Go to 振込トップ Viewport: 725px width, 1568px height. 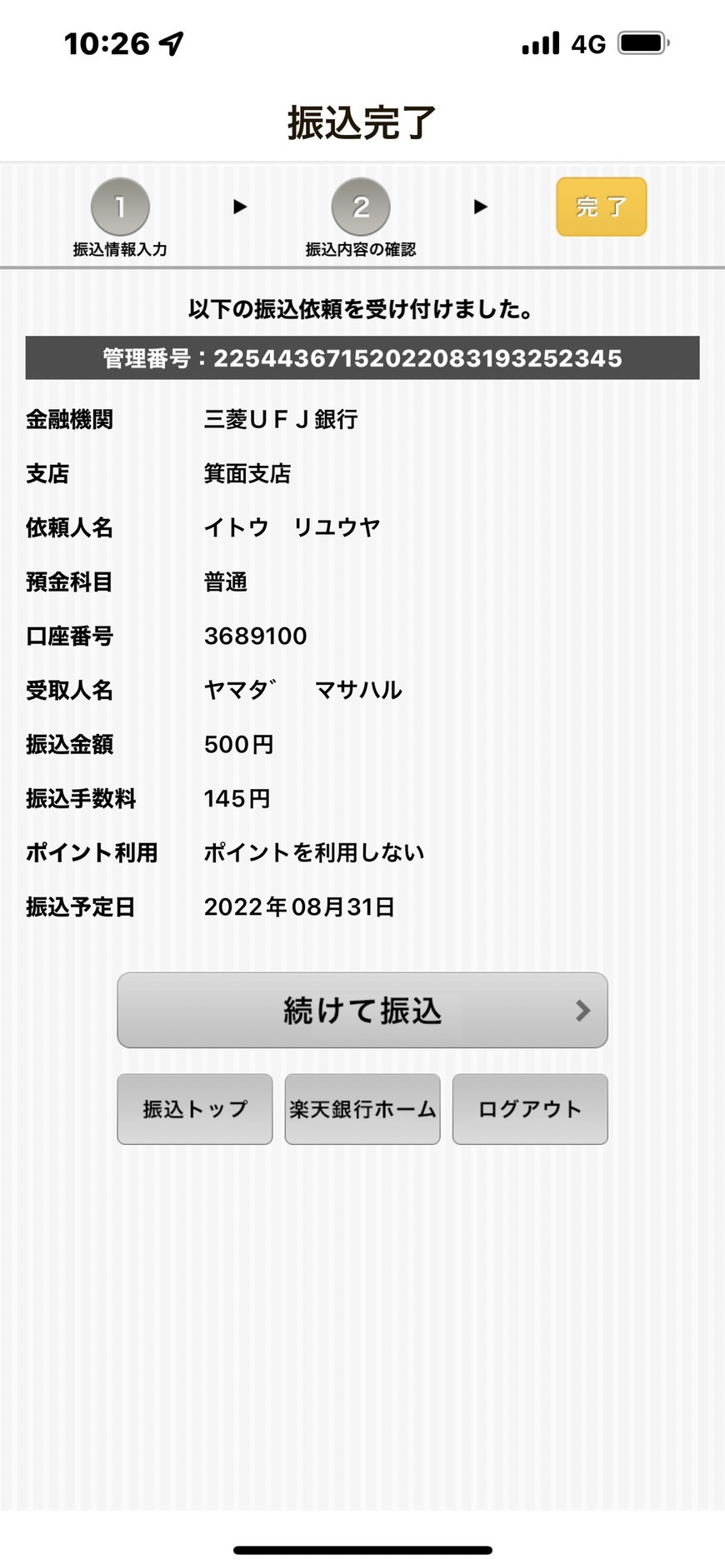click(x=195, y=1109)
